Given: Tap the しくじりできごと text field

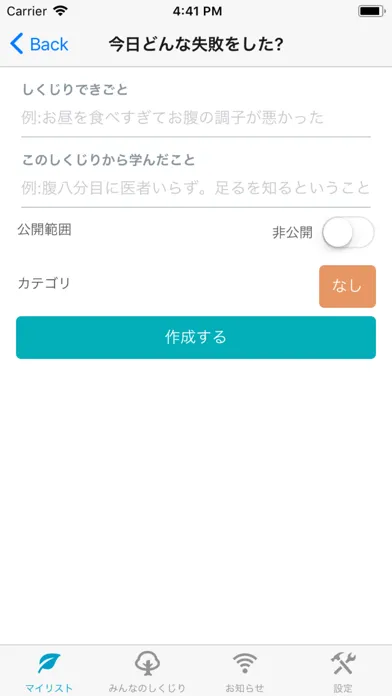Looking at the screenshot, I should [196, 118].
